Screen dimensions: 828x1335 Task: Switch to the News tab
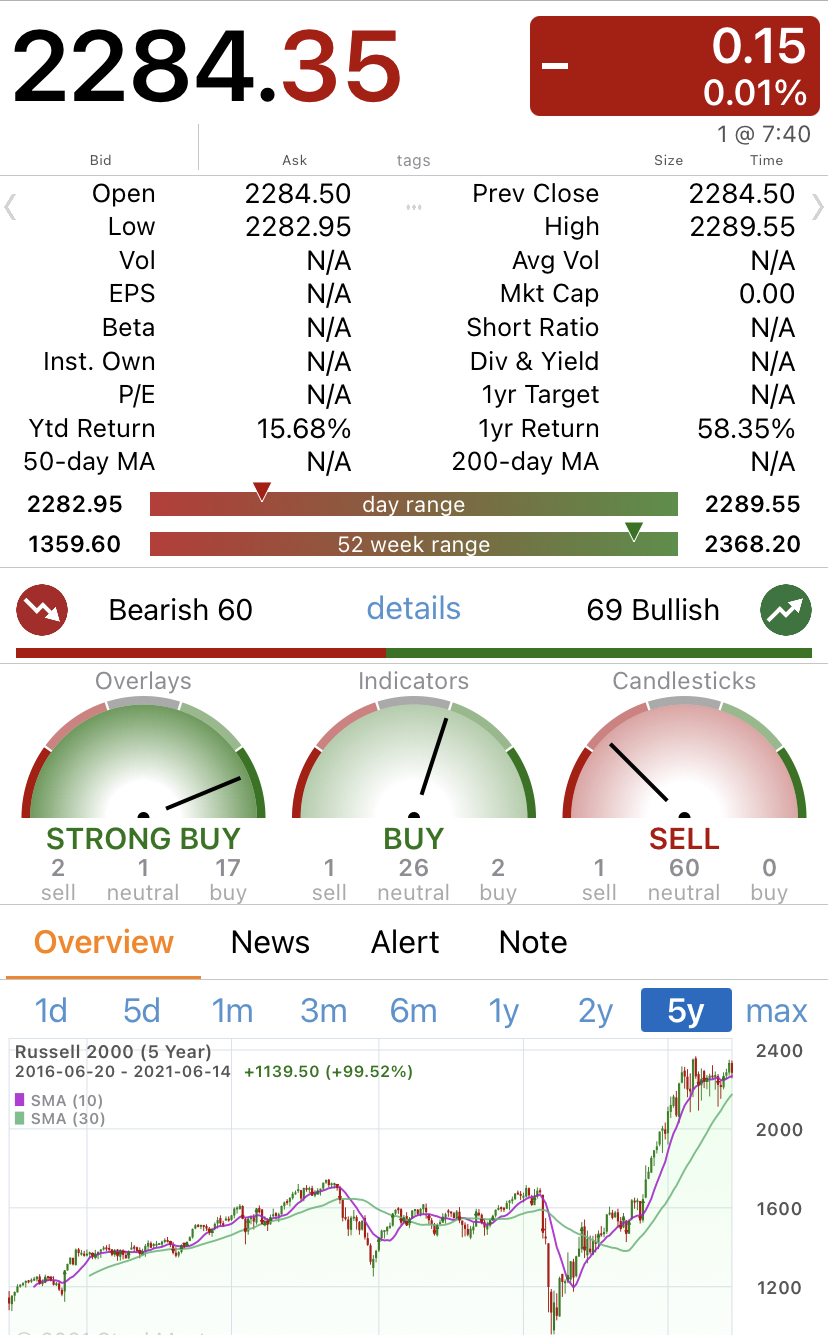coord(270,942)
